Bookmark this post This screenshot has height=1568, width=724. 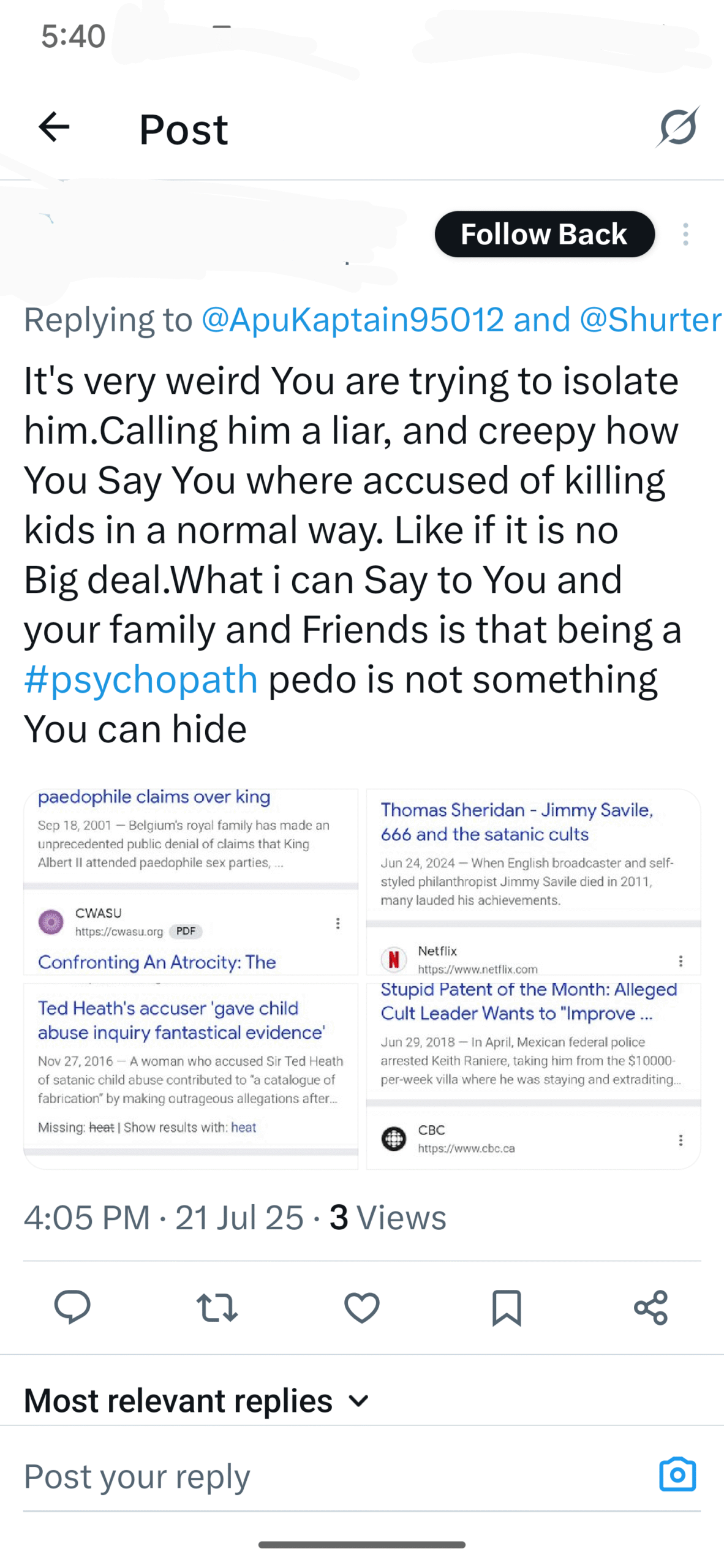coord(507,1307)
